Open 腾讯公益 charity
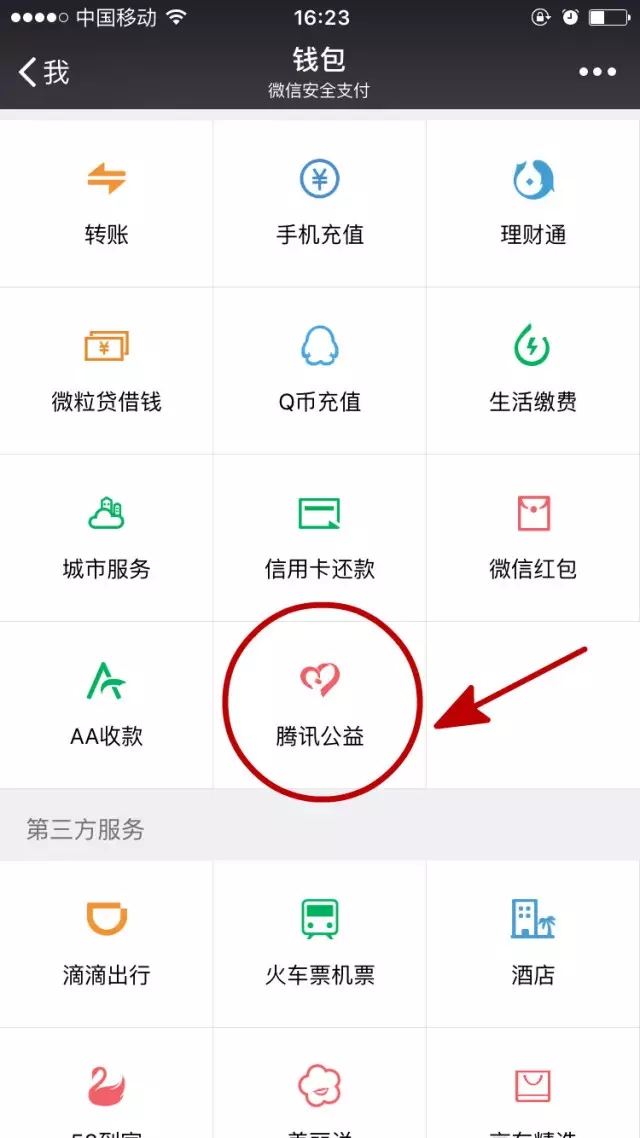Viewport: 640px width, 1138px height. click(320, 705)
